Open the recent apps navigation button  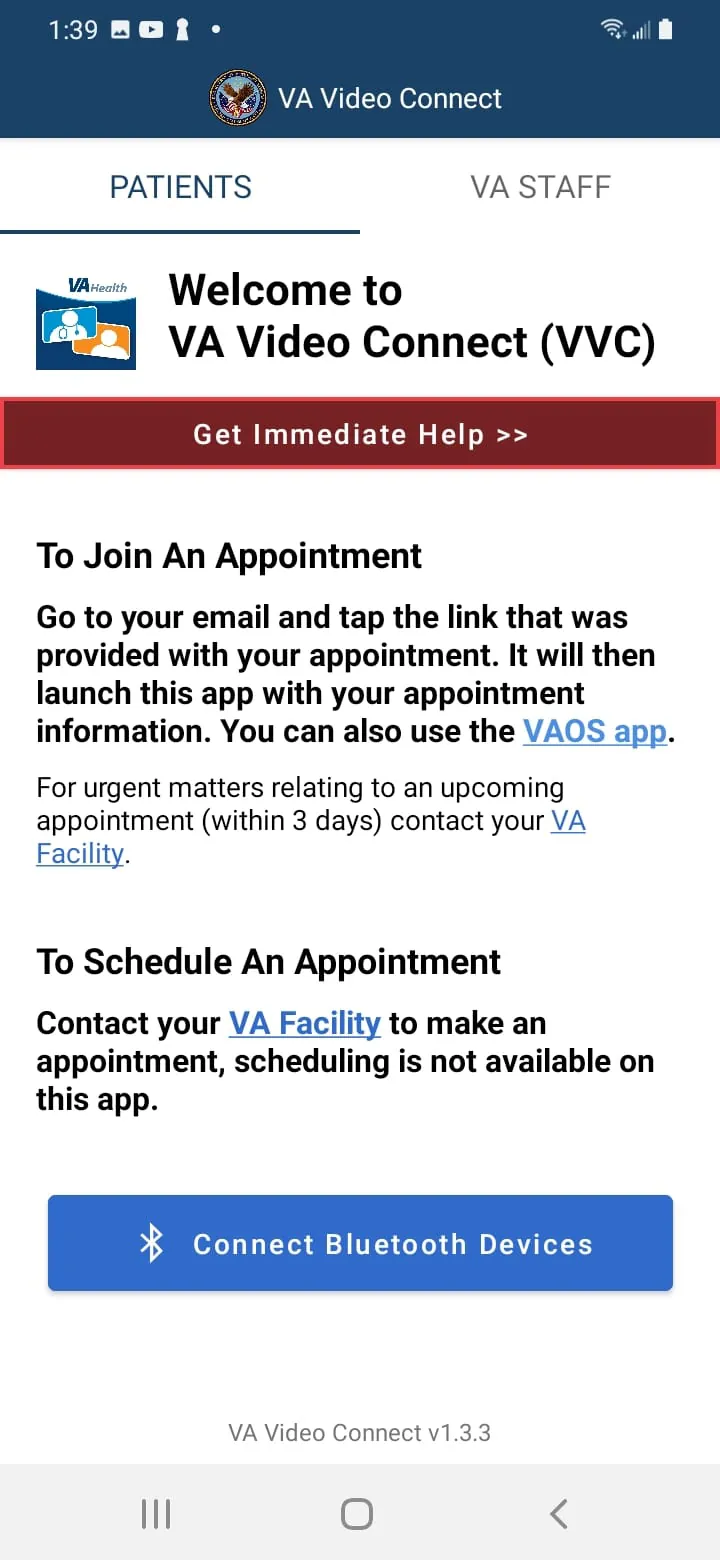(156, 1513)
